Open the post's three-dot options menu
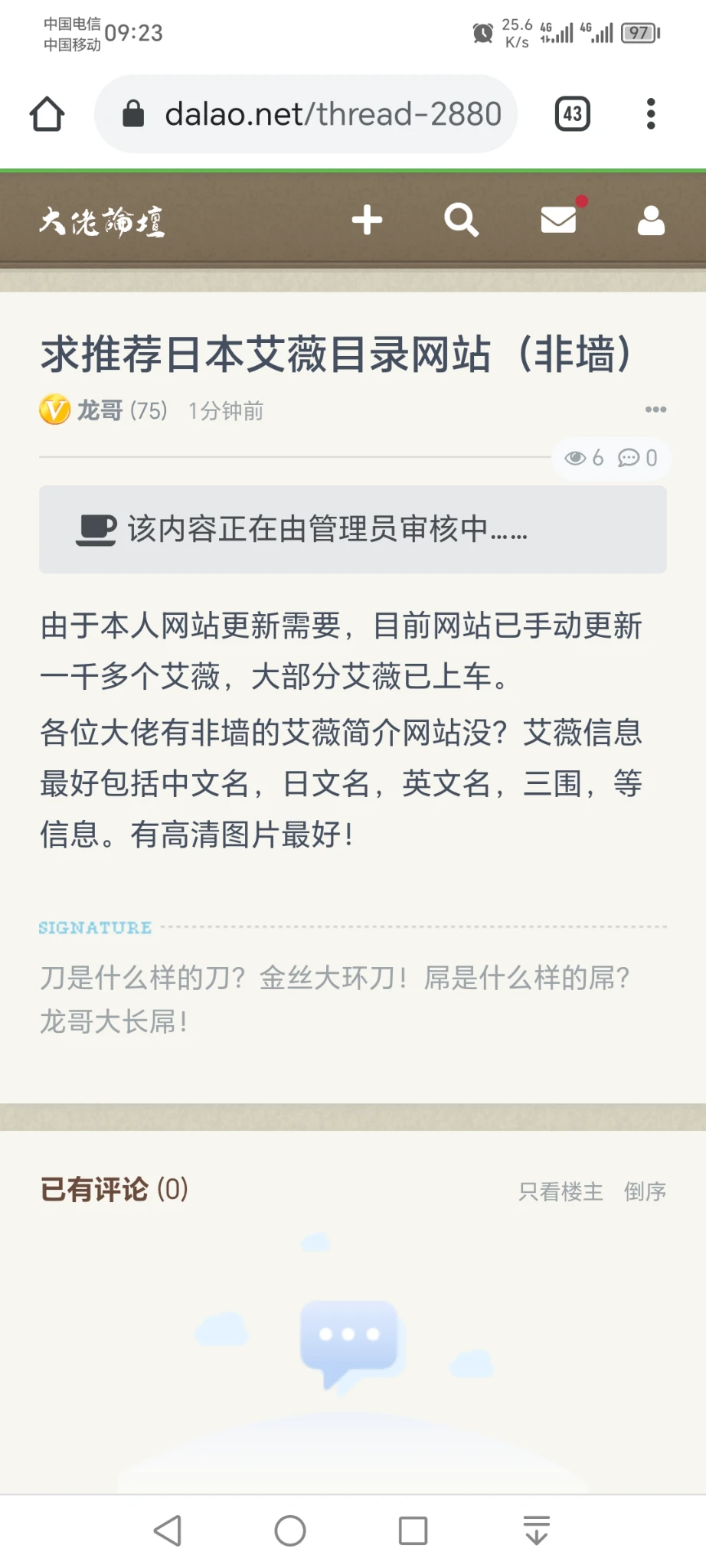 point(655,410)
